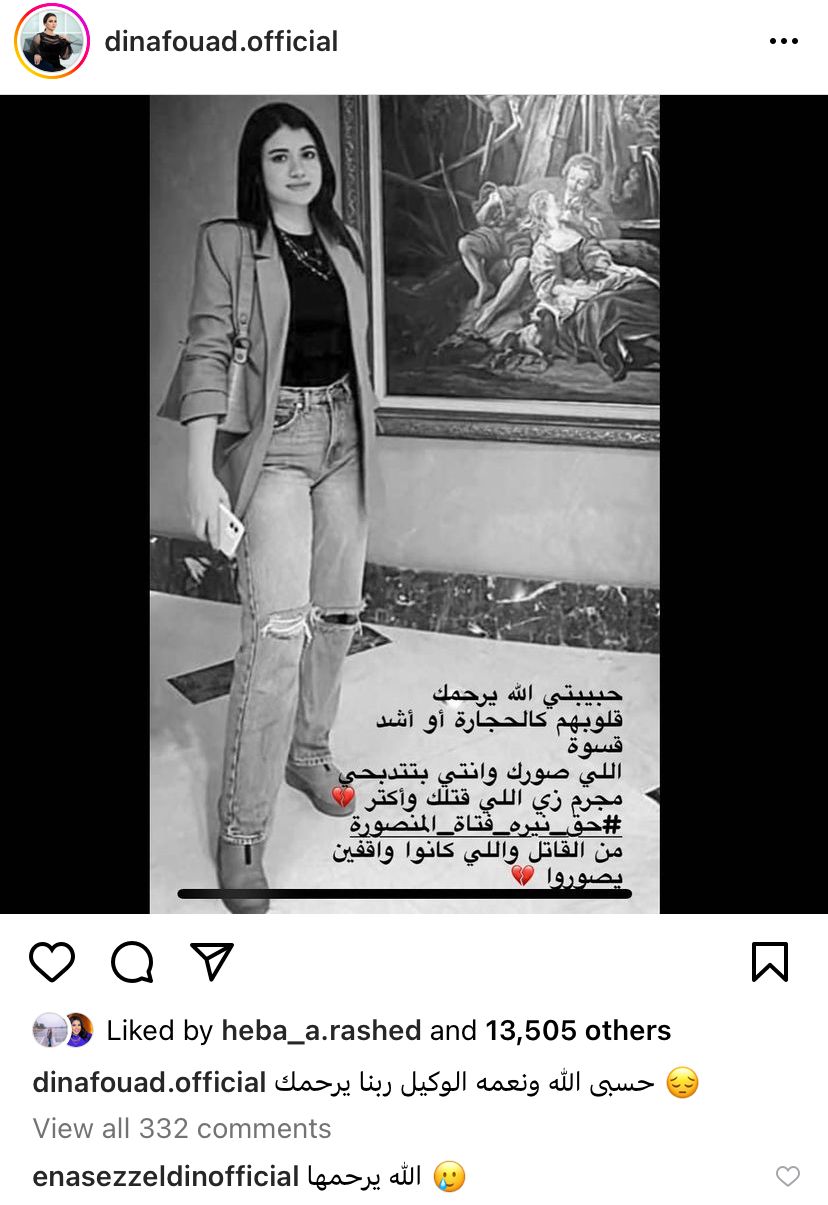The width and height of the screenshot is (828, 1205).
Task: See the 13,505 others who liked
Action: click(578, 1031)
